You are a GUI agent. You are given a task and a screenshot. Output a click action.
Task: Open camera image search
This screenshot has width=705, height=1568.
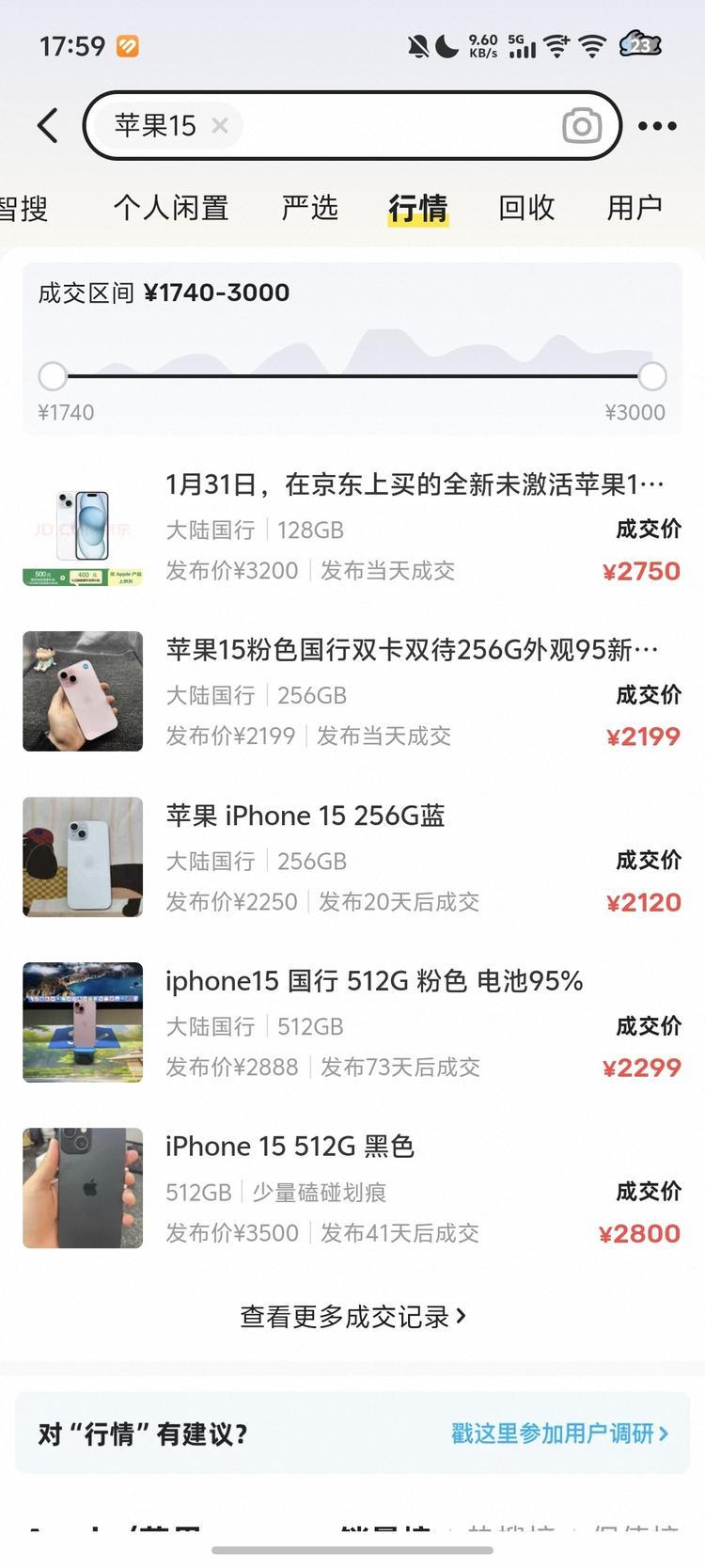point(581,125)
